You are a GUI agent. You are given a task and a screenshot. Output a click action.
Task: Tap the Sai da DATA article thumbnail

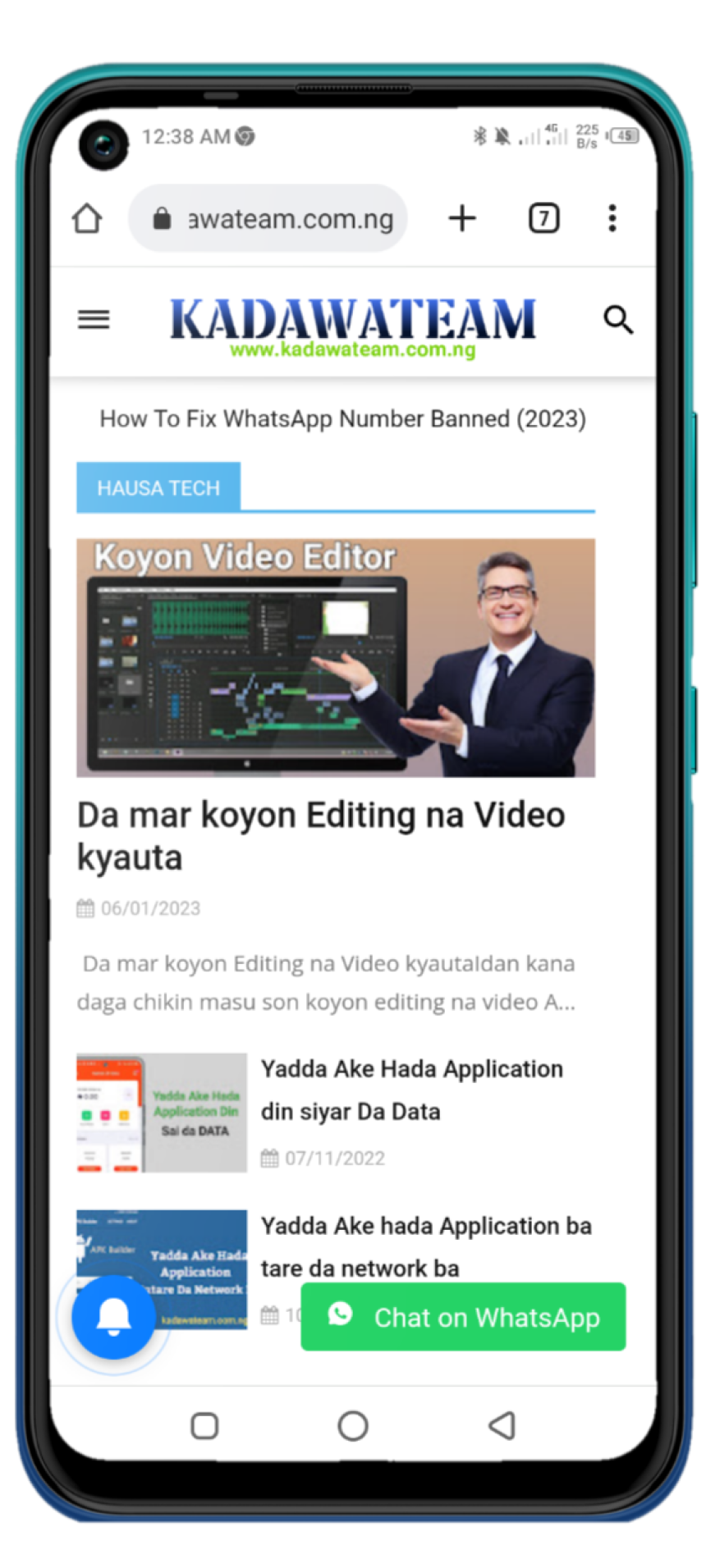tap(162, 1113)
